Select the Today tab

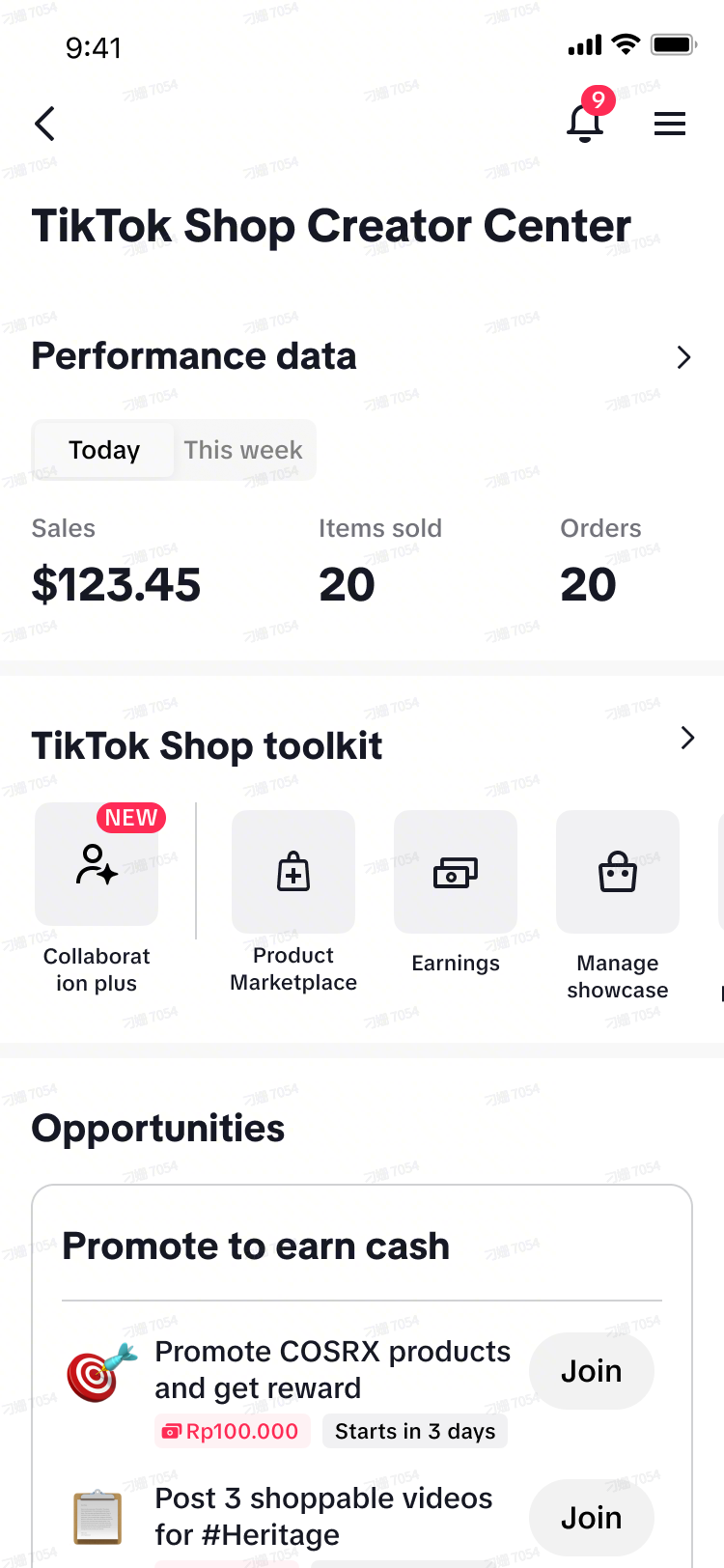click(104, 450)
